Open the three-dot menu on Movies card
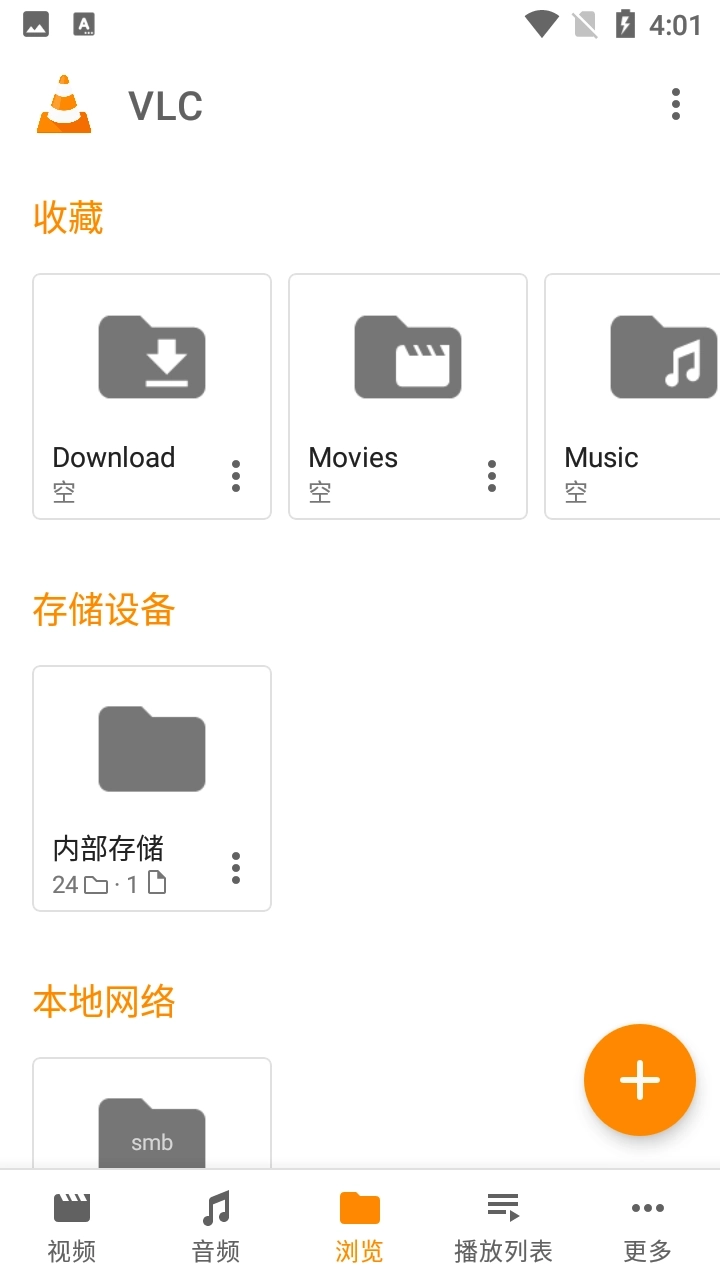The image size is (720, 1280). click(x=491, y=477)
